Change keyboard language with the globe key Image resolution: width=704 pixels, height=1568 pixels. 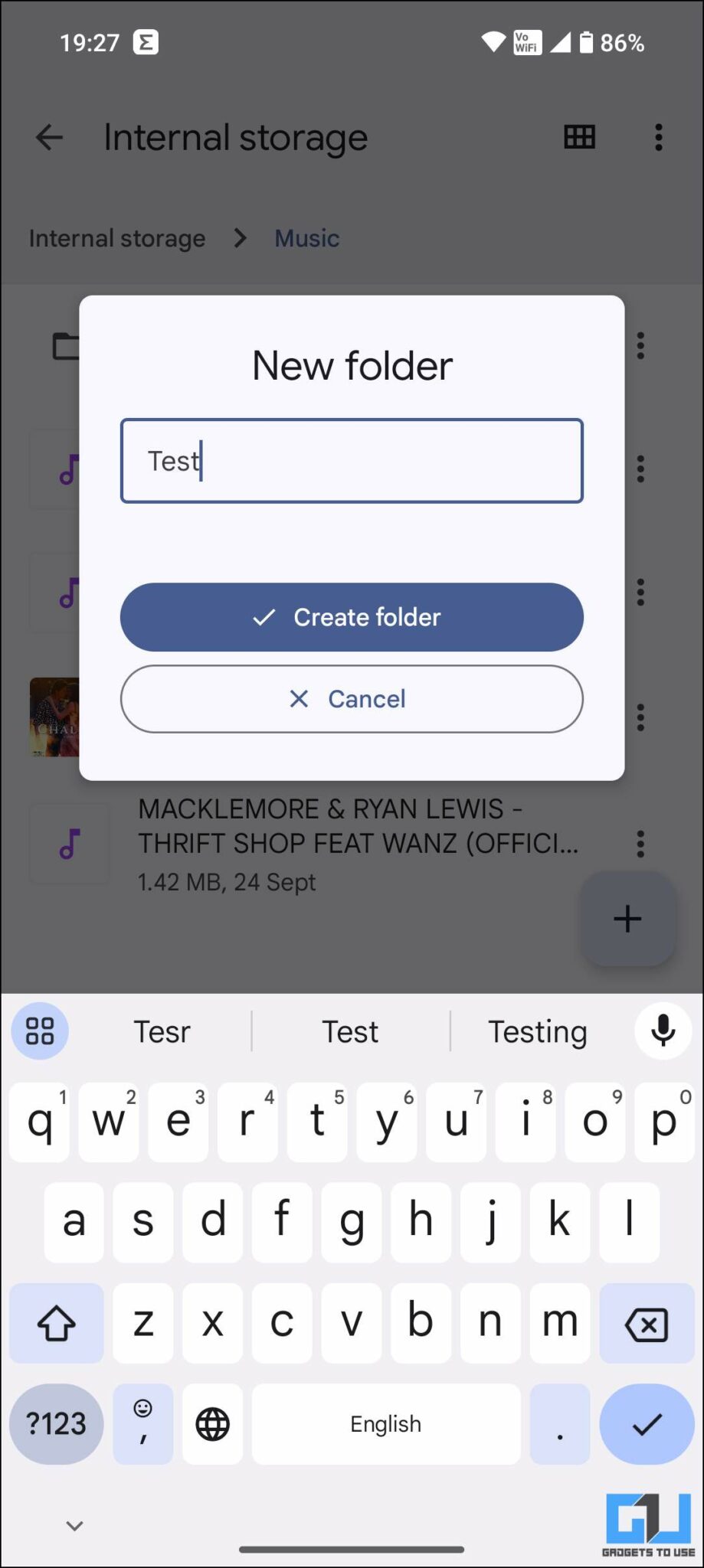212,1424
